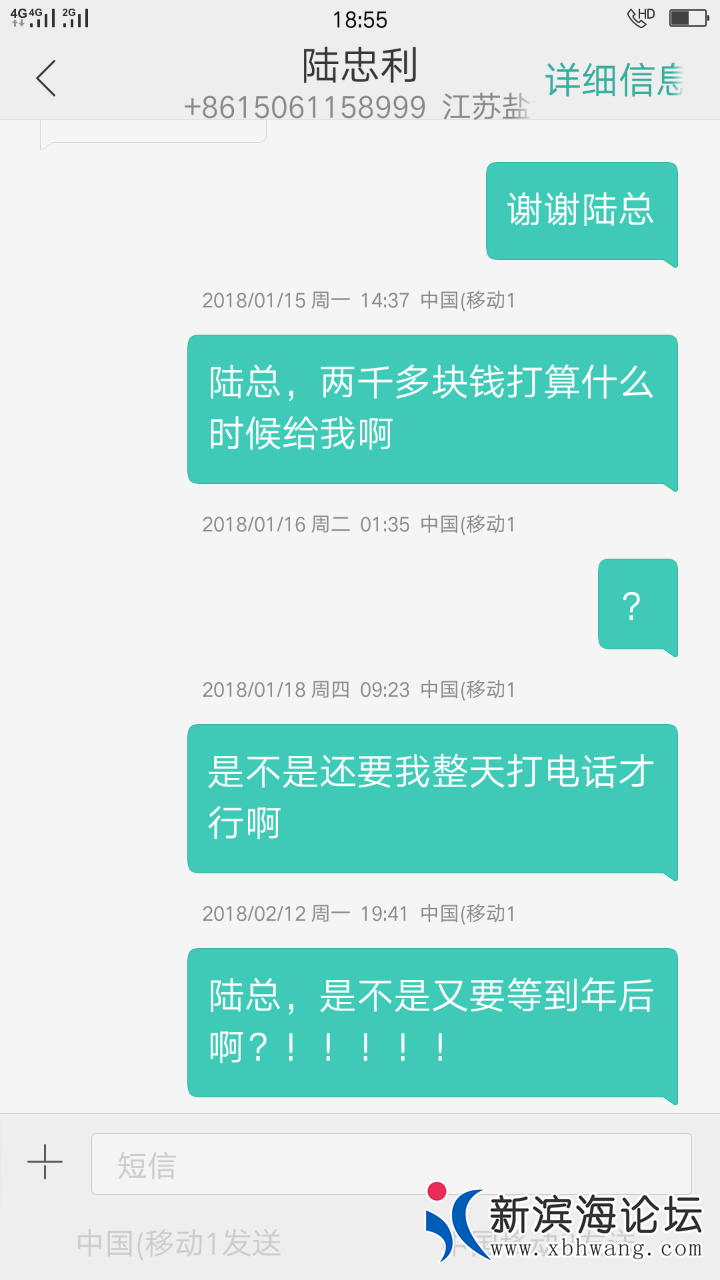Select the 谢谢陆总 message bubble
Screen dimensions: 720x1280
(x=580, y=212)
